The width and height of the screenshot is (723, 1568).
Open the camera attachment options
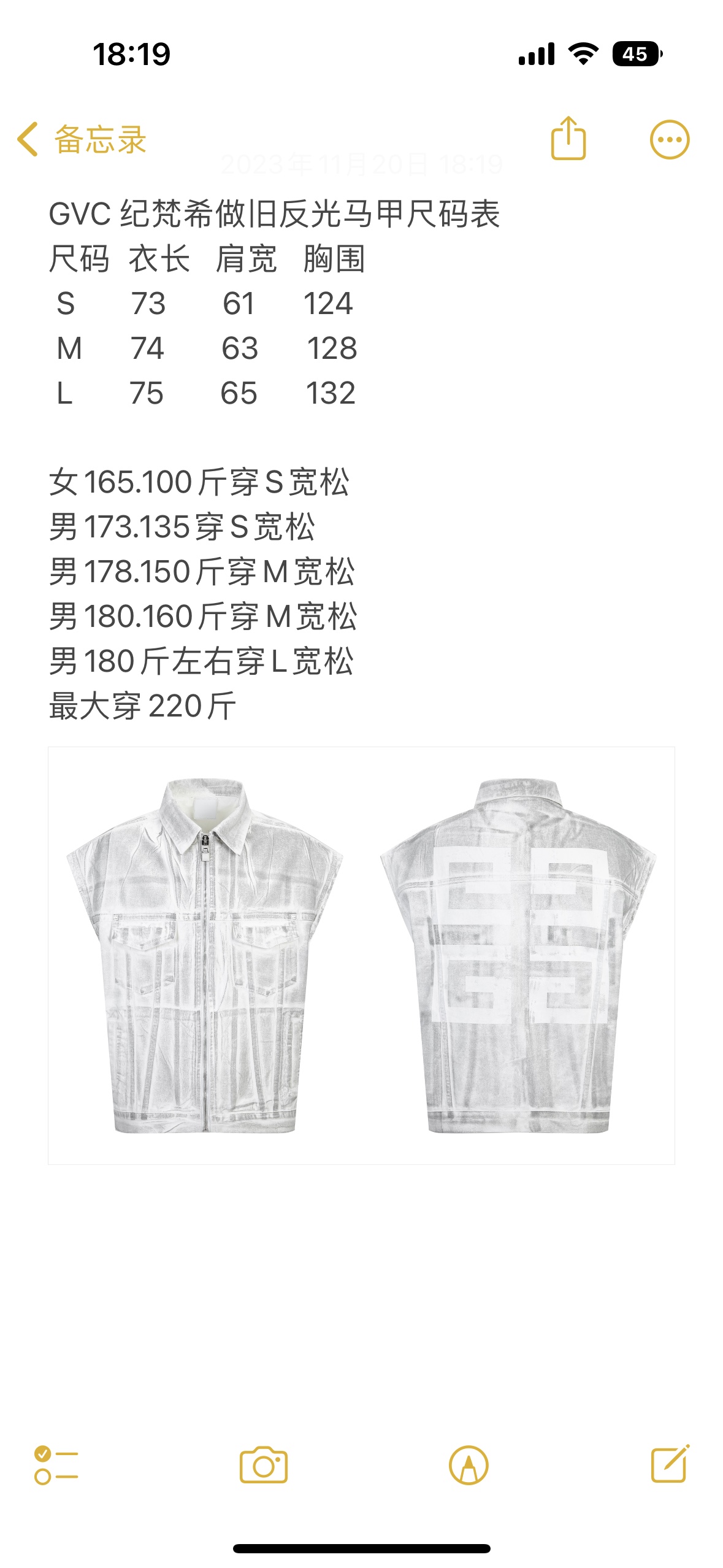[x=263, y=1465]
